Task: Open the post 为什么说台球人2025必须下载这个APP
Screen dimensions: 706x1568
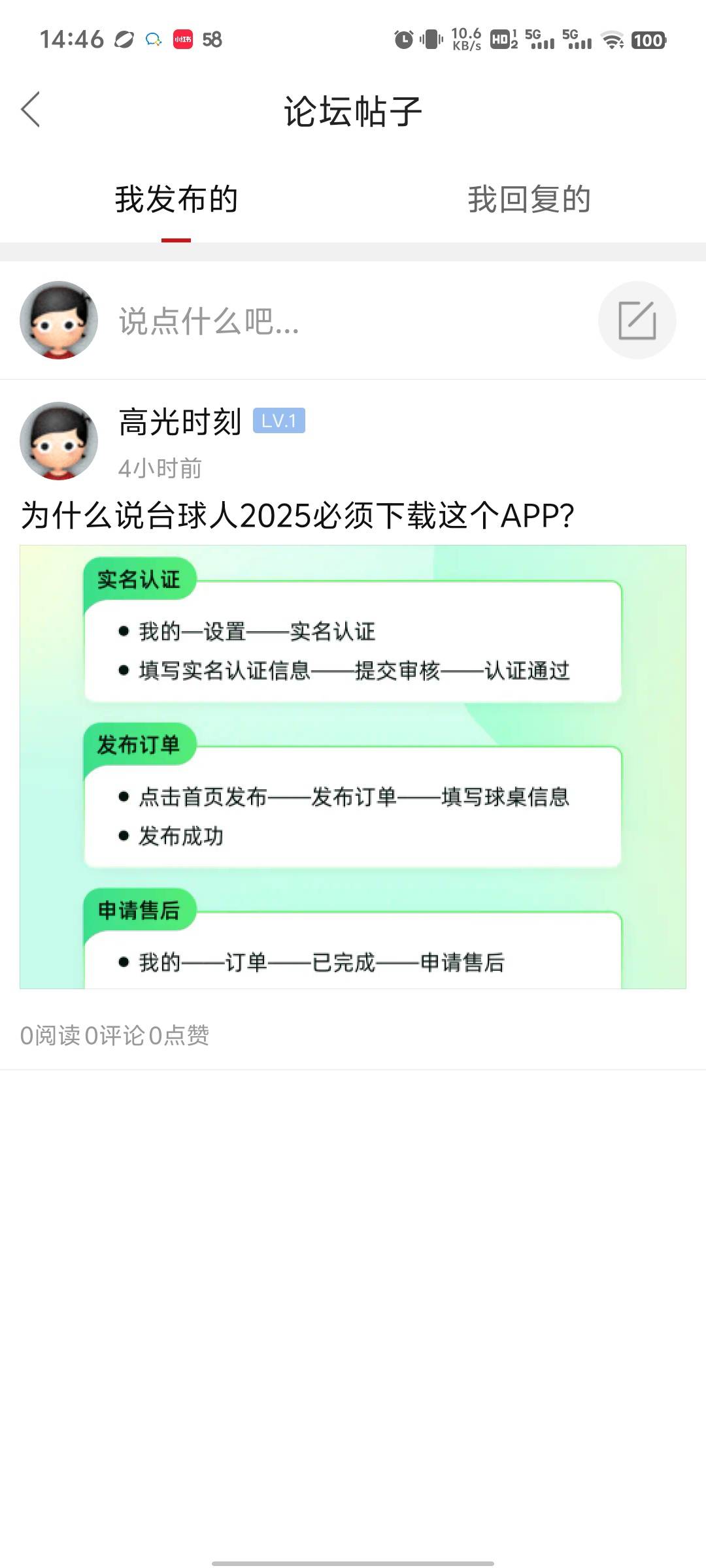Action: [297, 516]
